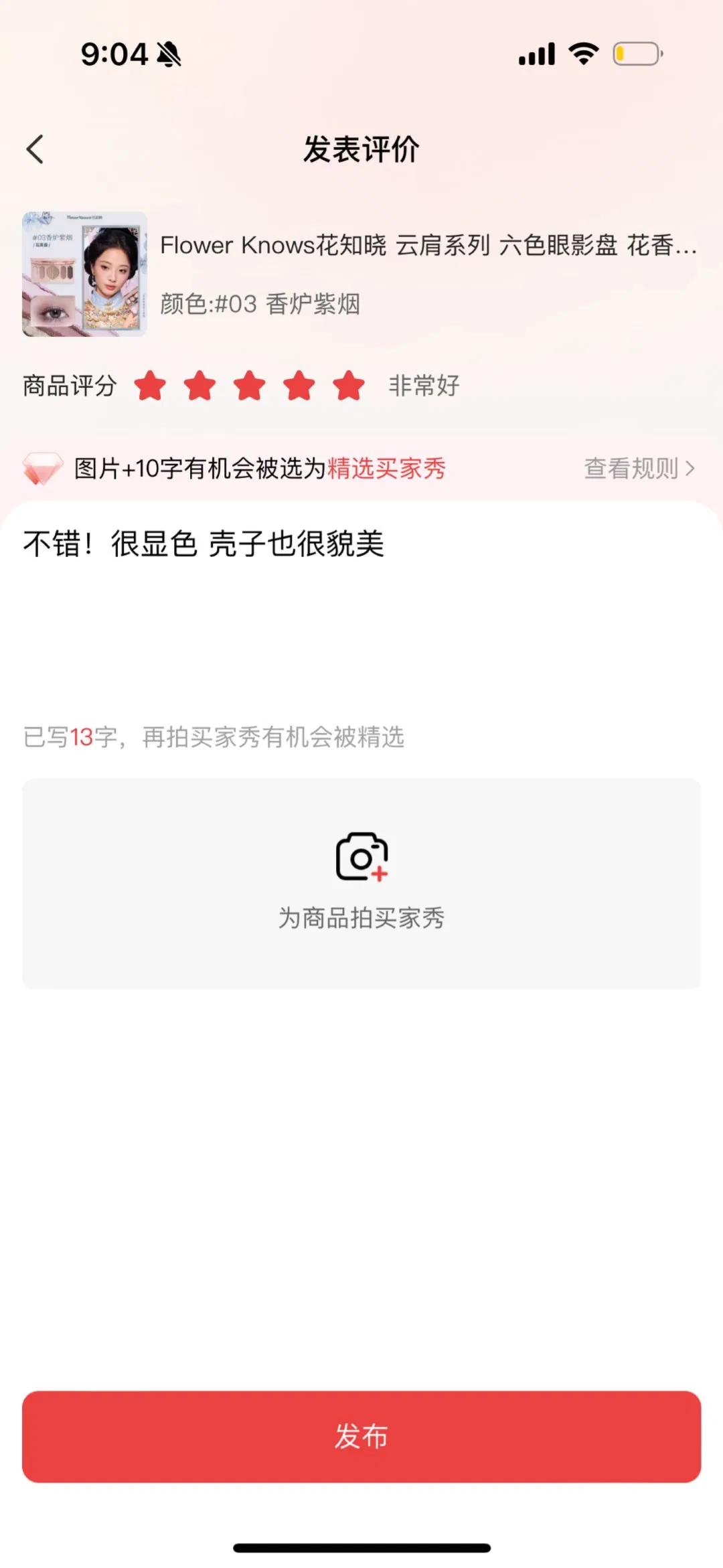The height and width of the screenshot is (1568, 723).
Task: Add a photo via 为商品拍买家秀
Action: coord(361,882)
